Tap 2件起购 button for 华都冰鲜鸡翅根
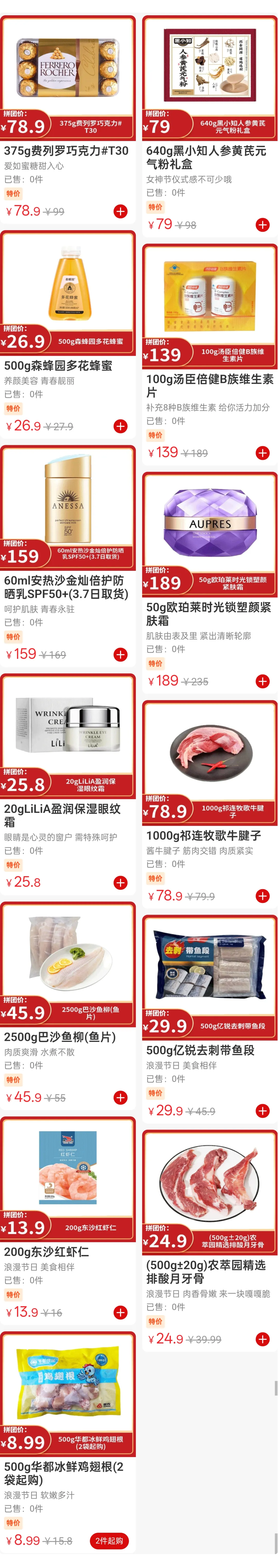The image size is (278, 1568). pyautogui.click(x=109, y=1541)
